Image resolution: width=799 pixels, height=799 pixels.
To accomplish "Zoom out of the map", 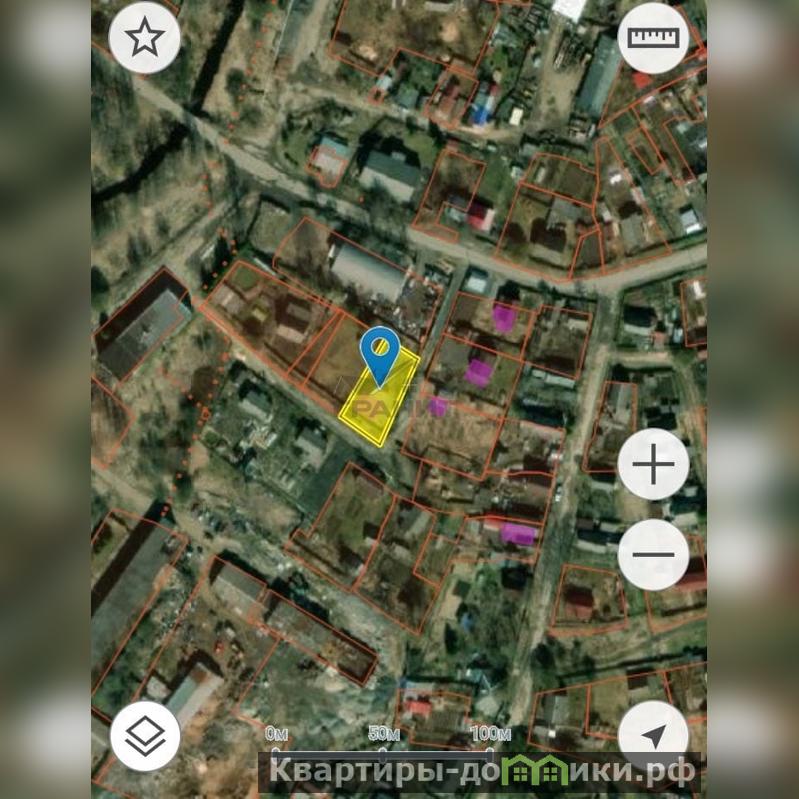I will (653, 555).
